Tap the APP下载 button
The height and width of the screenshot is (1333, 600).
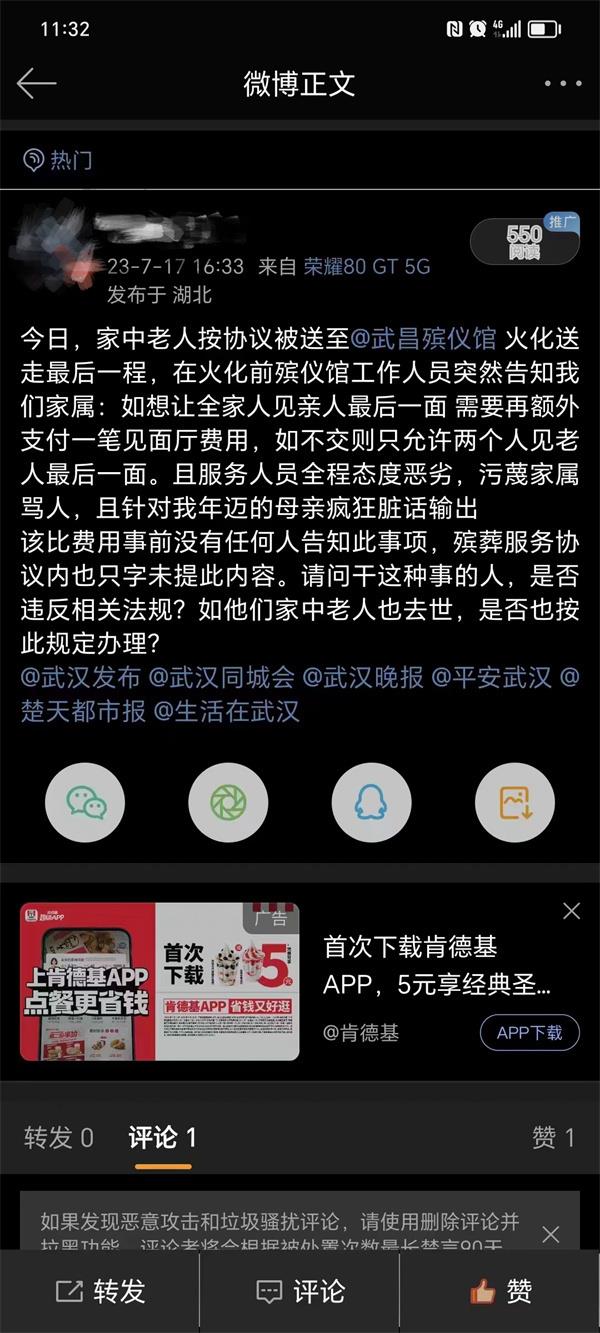tap(529, 1032)
